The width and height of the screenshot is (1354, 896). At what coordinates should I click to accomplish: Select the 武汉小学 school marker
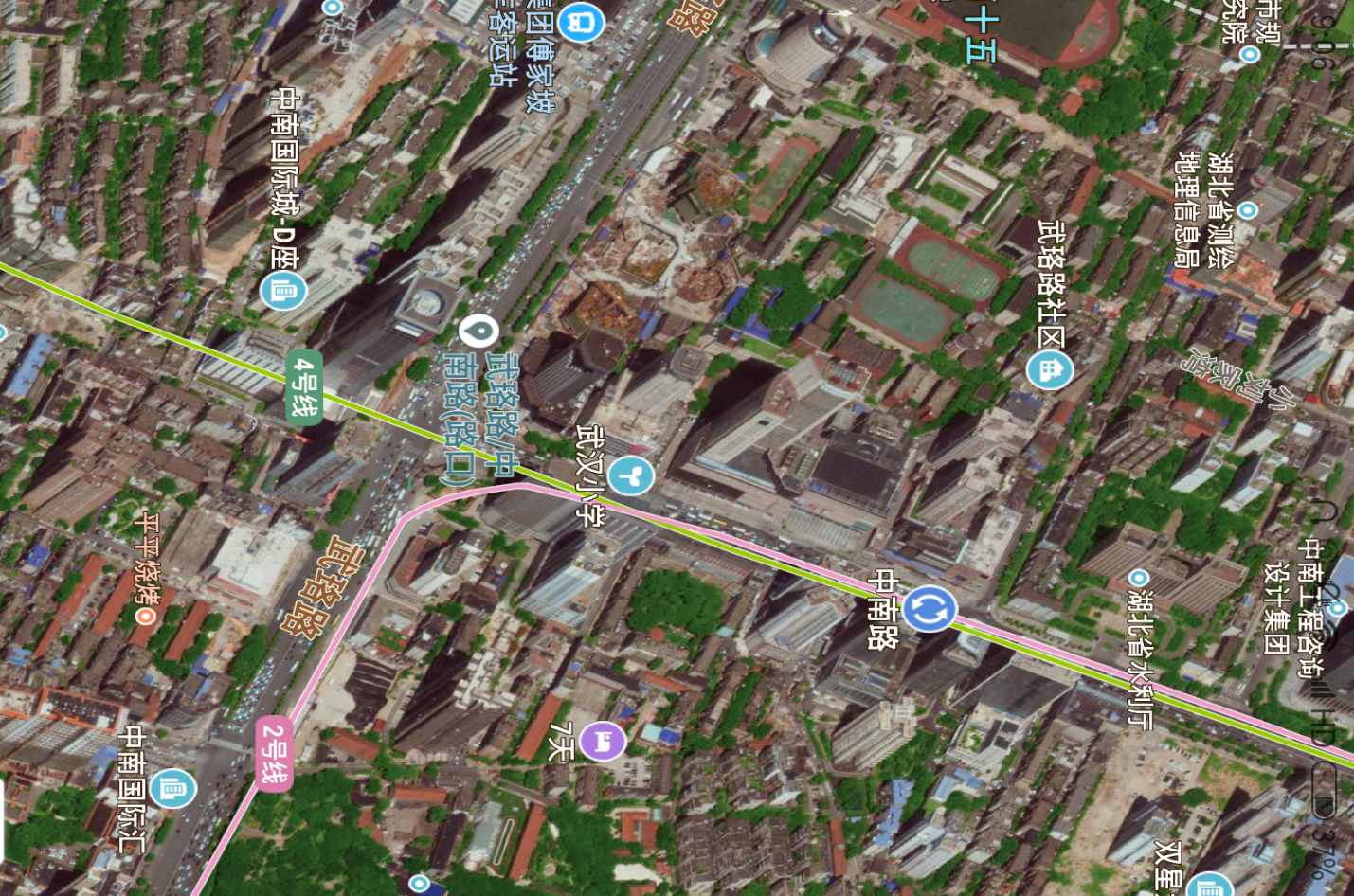pos(630,475)
